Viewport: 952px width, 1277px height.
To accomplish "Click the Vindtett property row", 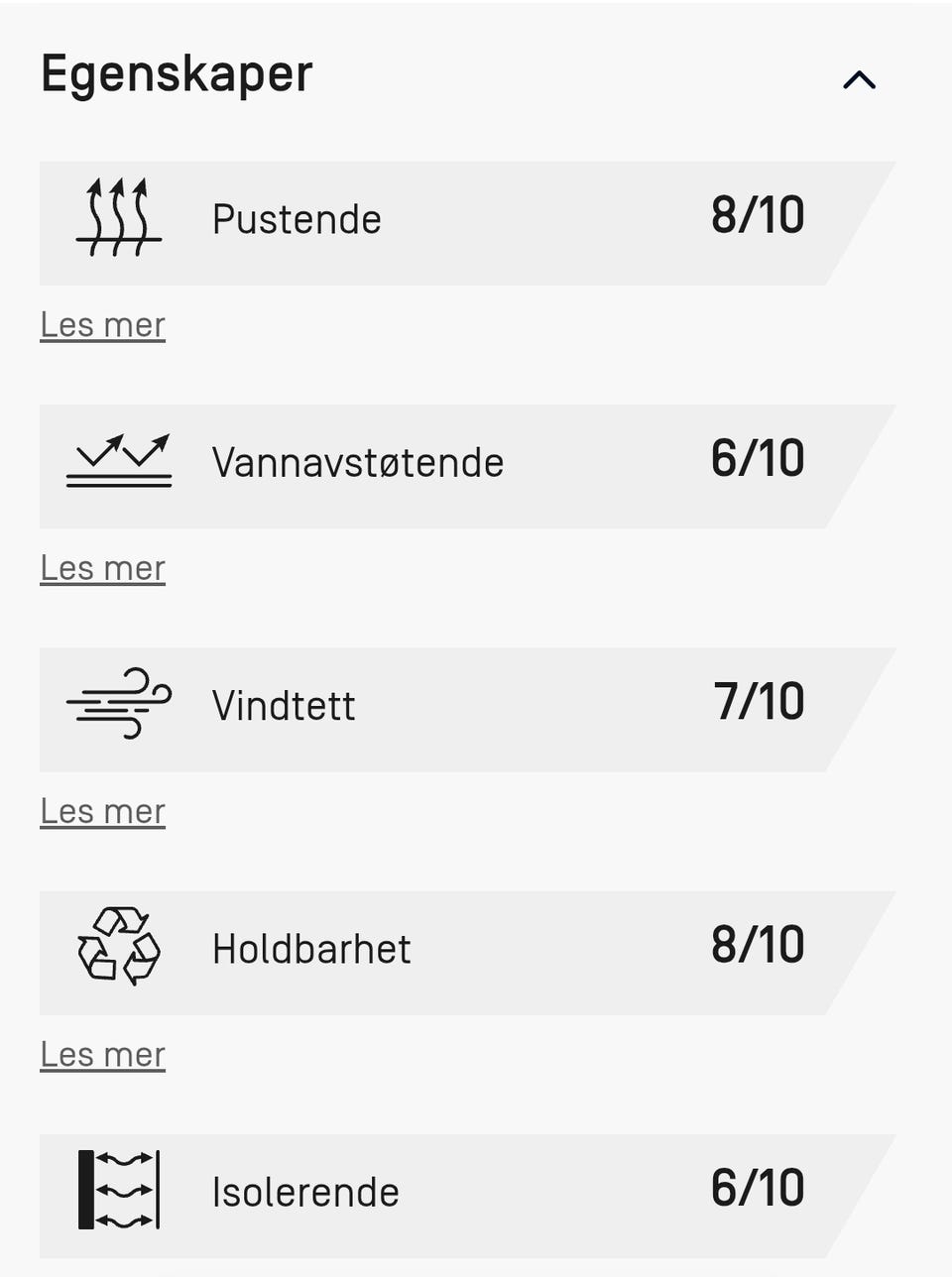I will [x=436, y=709].
